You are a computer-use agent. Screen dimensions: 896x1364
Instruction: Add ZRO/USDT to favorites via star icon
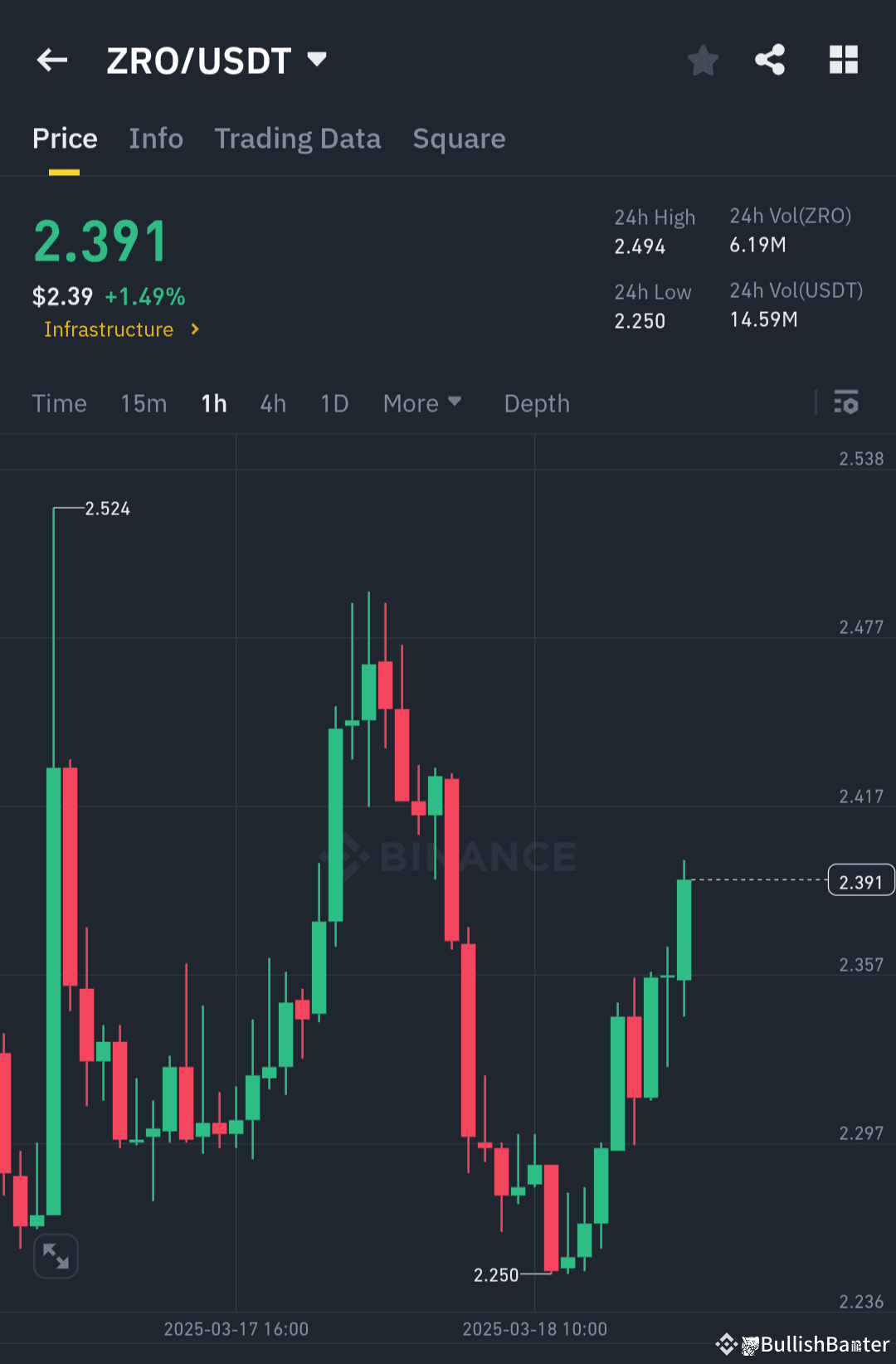tap(703, 60)
